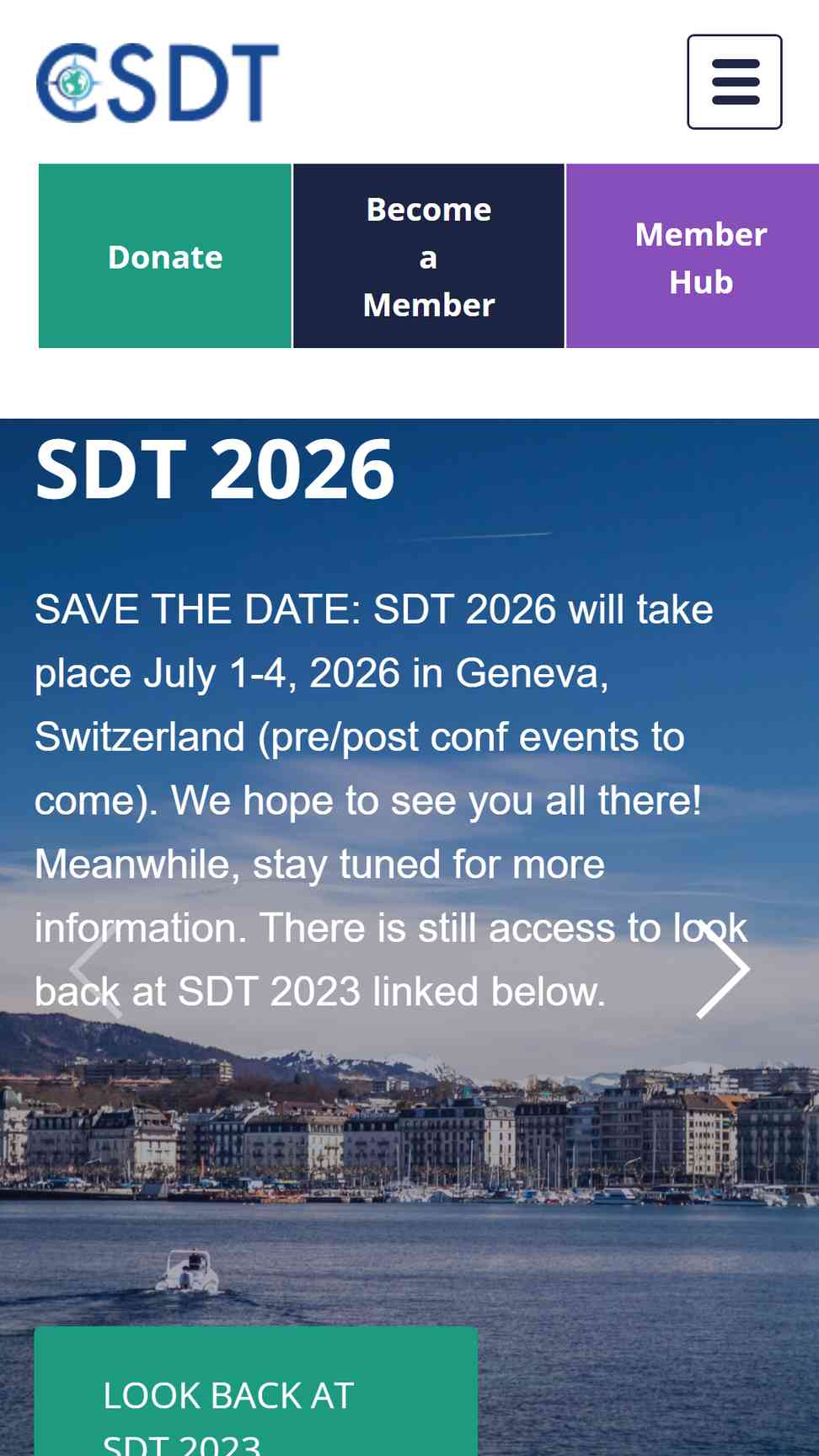Tap the Donate button
This screenshot has height=1456, width=819.
tap(165, 256)
